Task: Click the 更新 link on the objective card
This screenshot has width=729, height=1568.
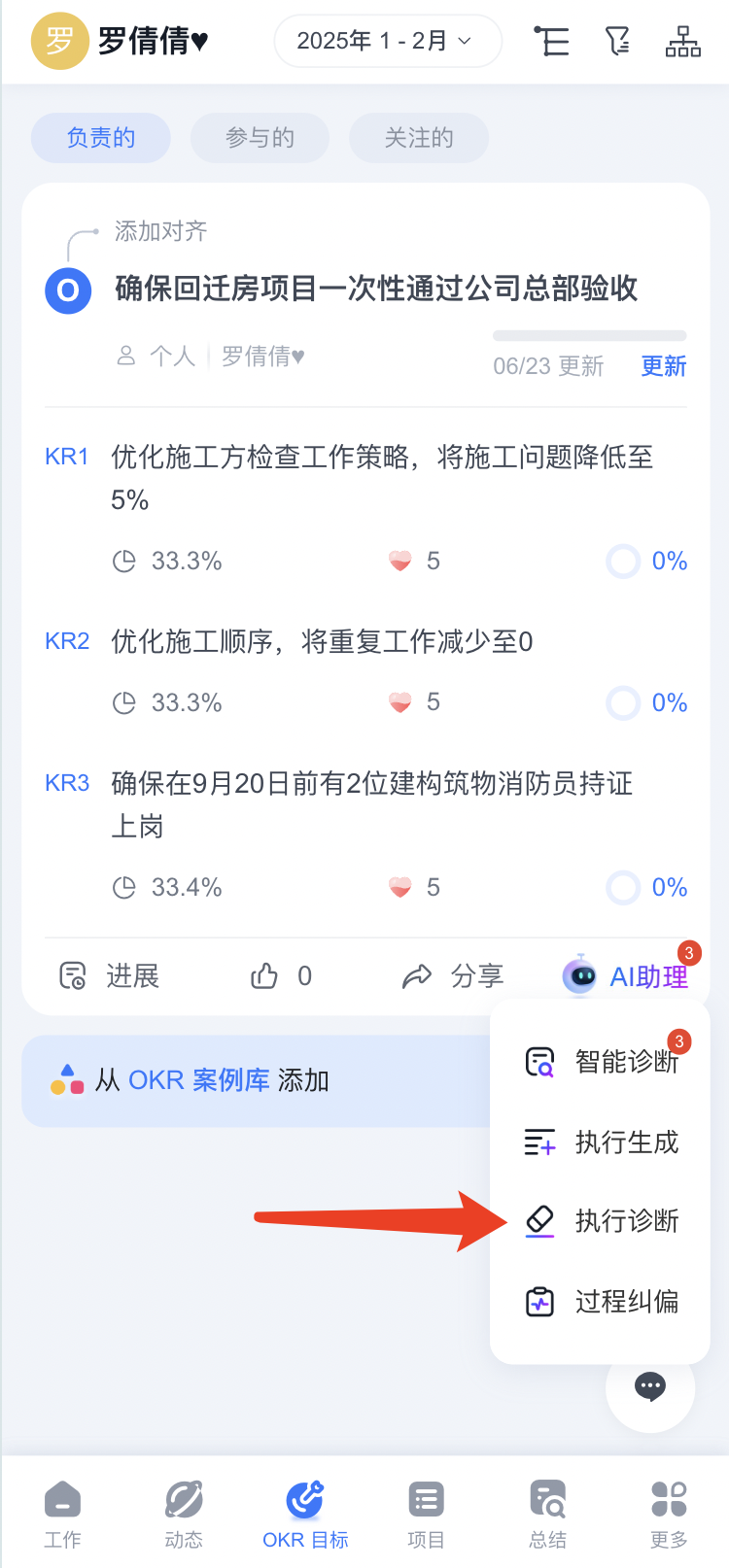Action: coord(663,366)
